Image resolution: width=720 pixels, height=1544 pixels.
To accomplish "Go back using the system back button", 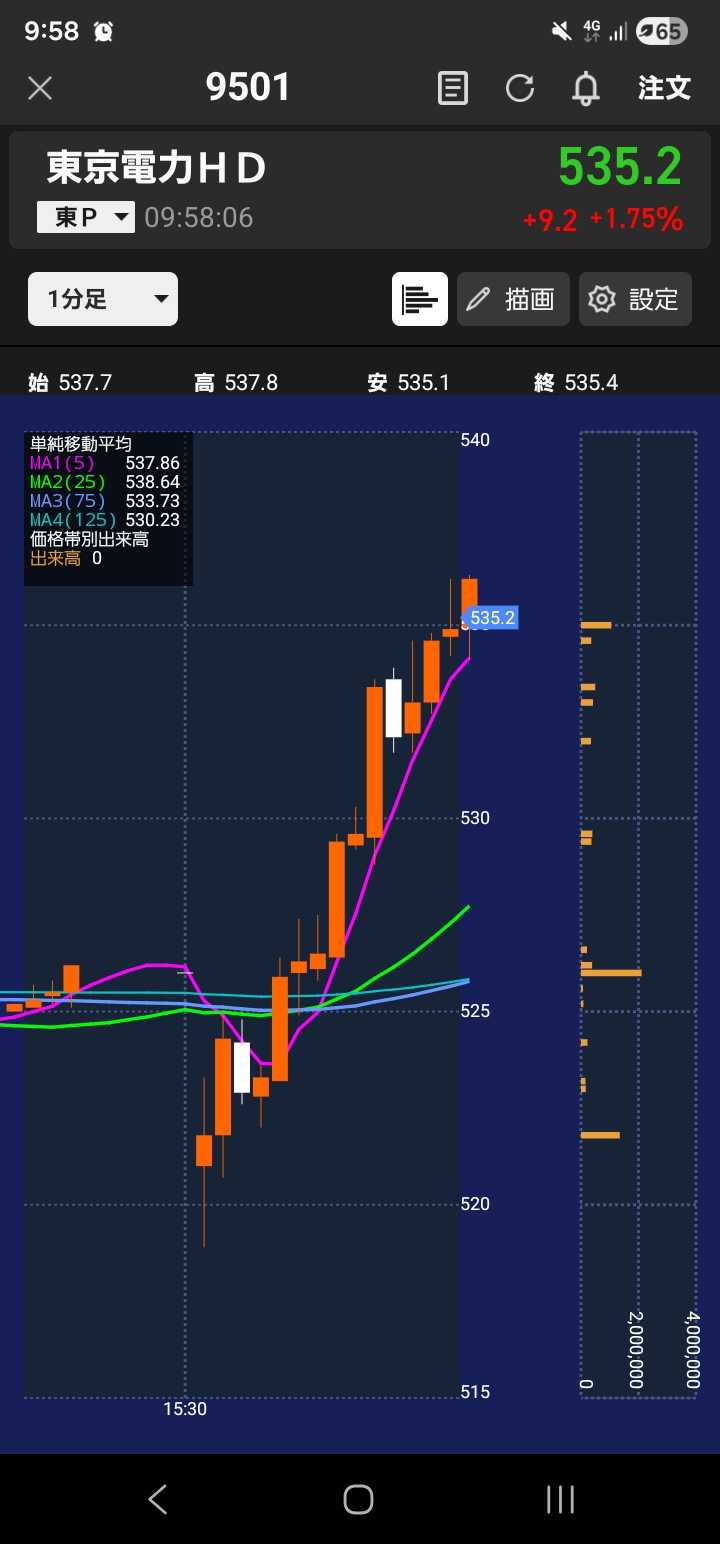I will click(x=157, y=1498).
